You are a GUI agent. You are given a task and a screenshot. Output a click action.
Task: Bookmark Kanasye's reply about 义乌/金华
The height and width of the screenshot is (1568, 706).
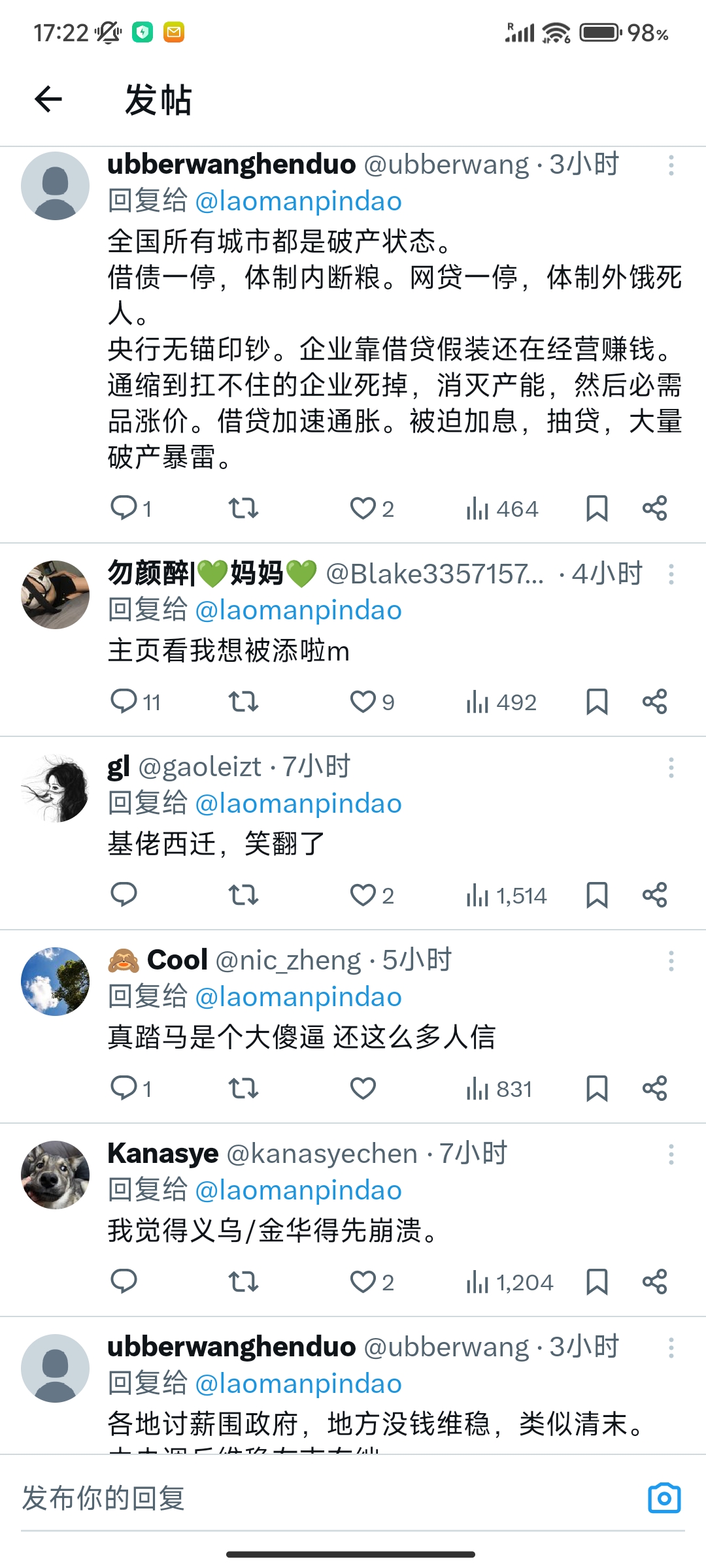point(597,1282)
